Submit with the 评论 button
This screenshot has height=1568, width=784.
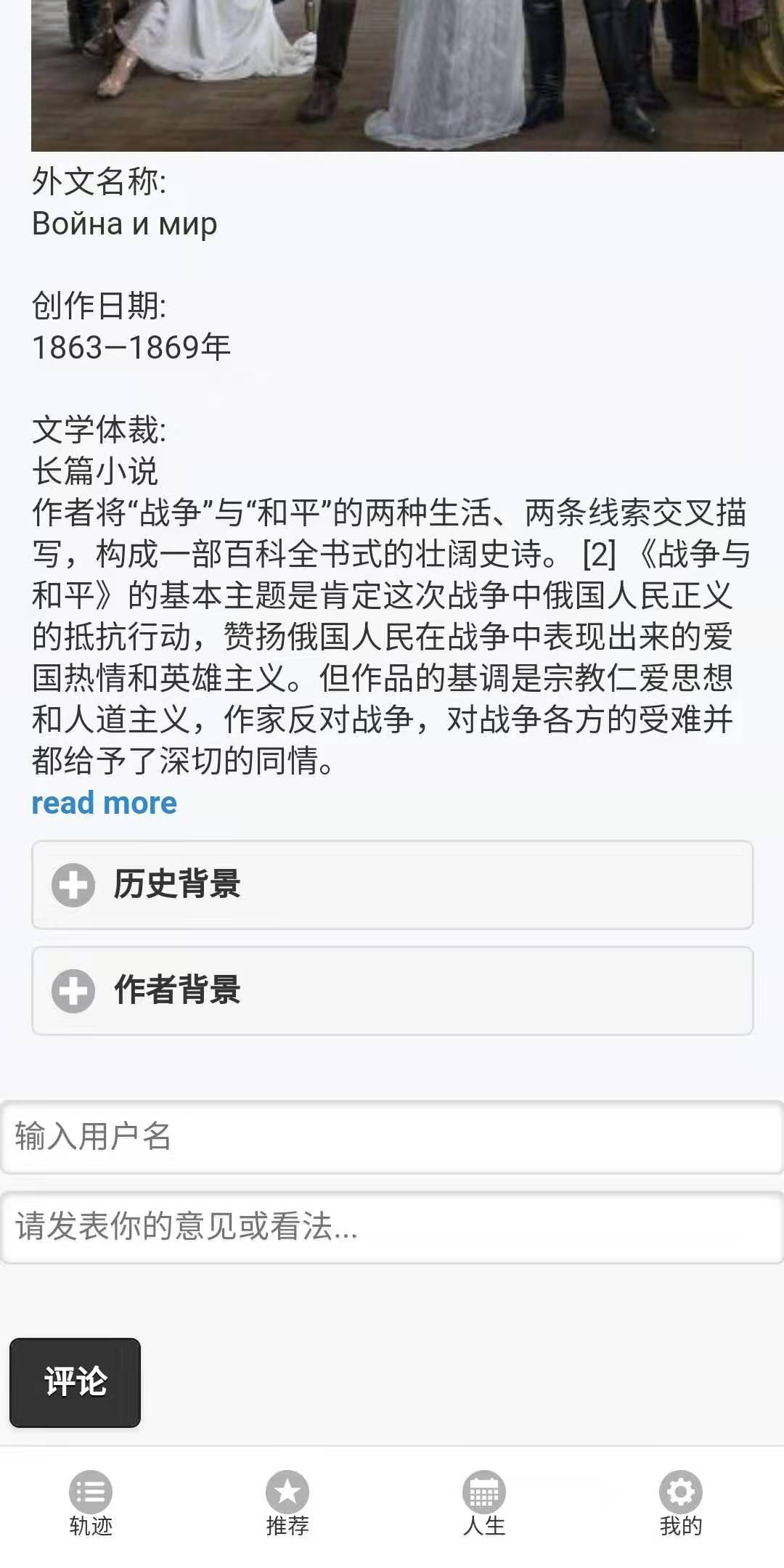(75, 1382)
